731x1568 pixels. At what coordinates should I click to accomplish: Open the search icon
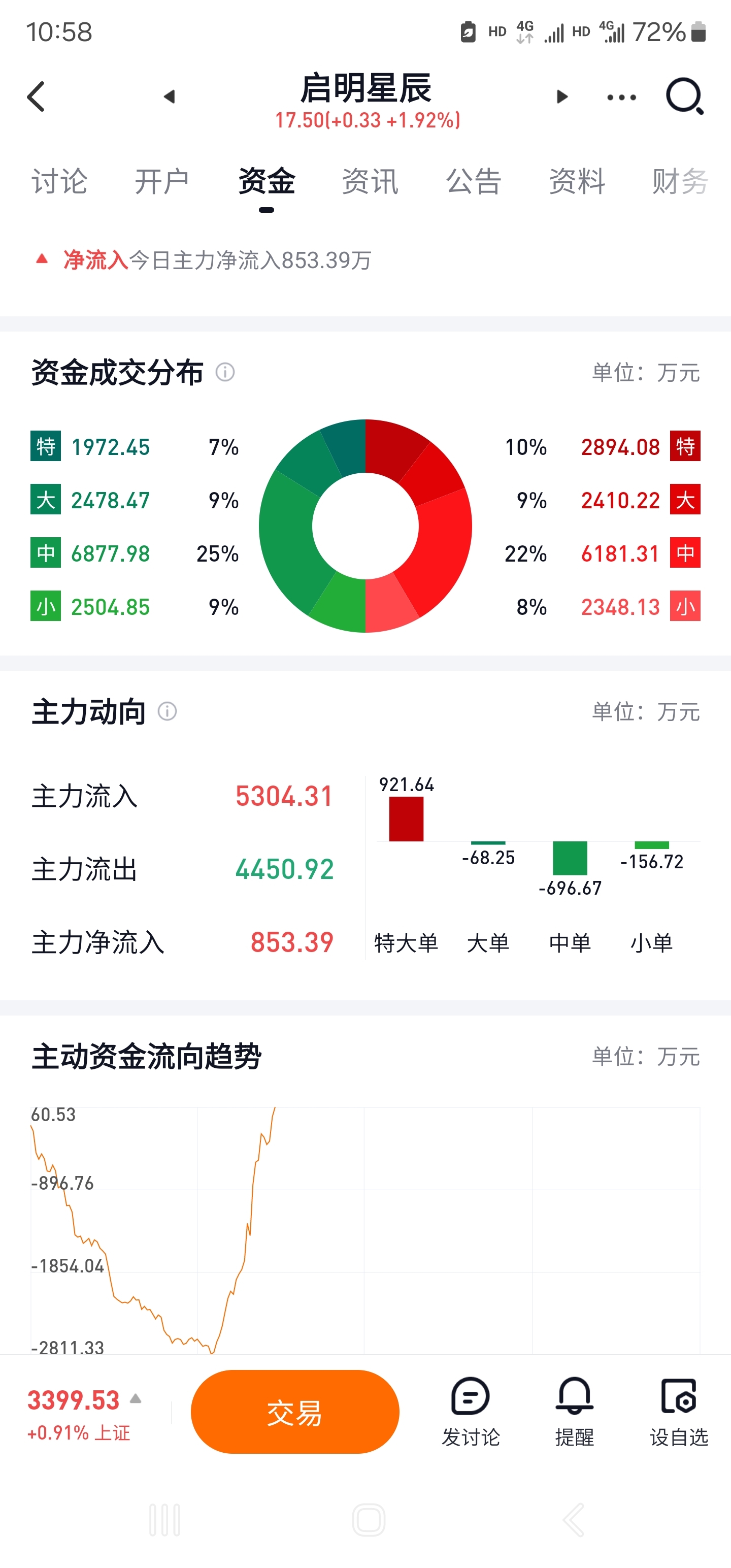[x=685, y=96]
